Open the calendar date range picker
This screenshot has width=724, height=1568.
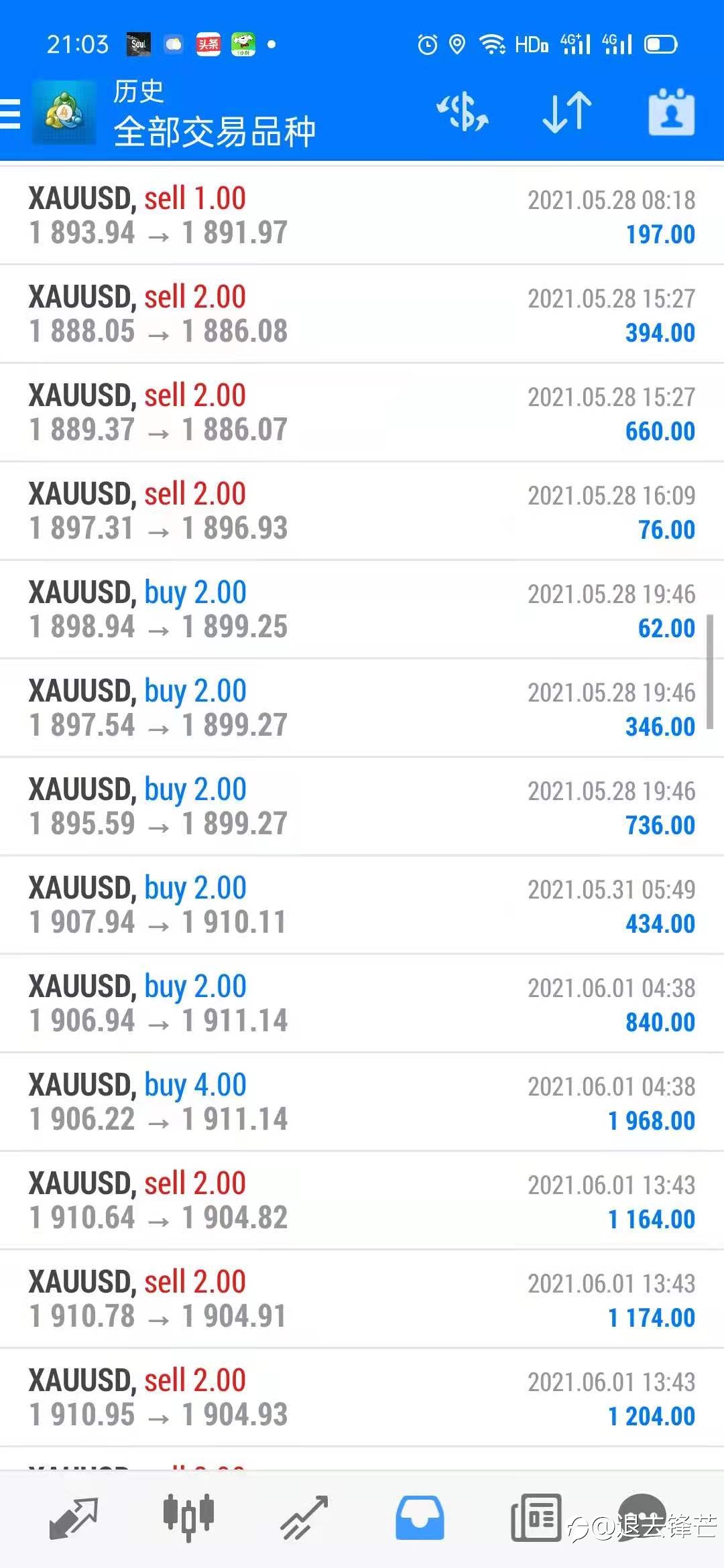coord(671,112)
